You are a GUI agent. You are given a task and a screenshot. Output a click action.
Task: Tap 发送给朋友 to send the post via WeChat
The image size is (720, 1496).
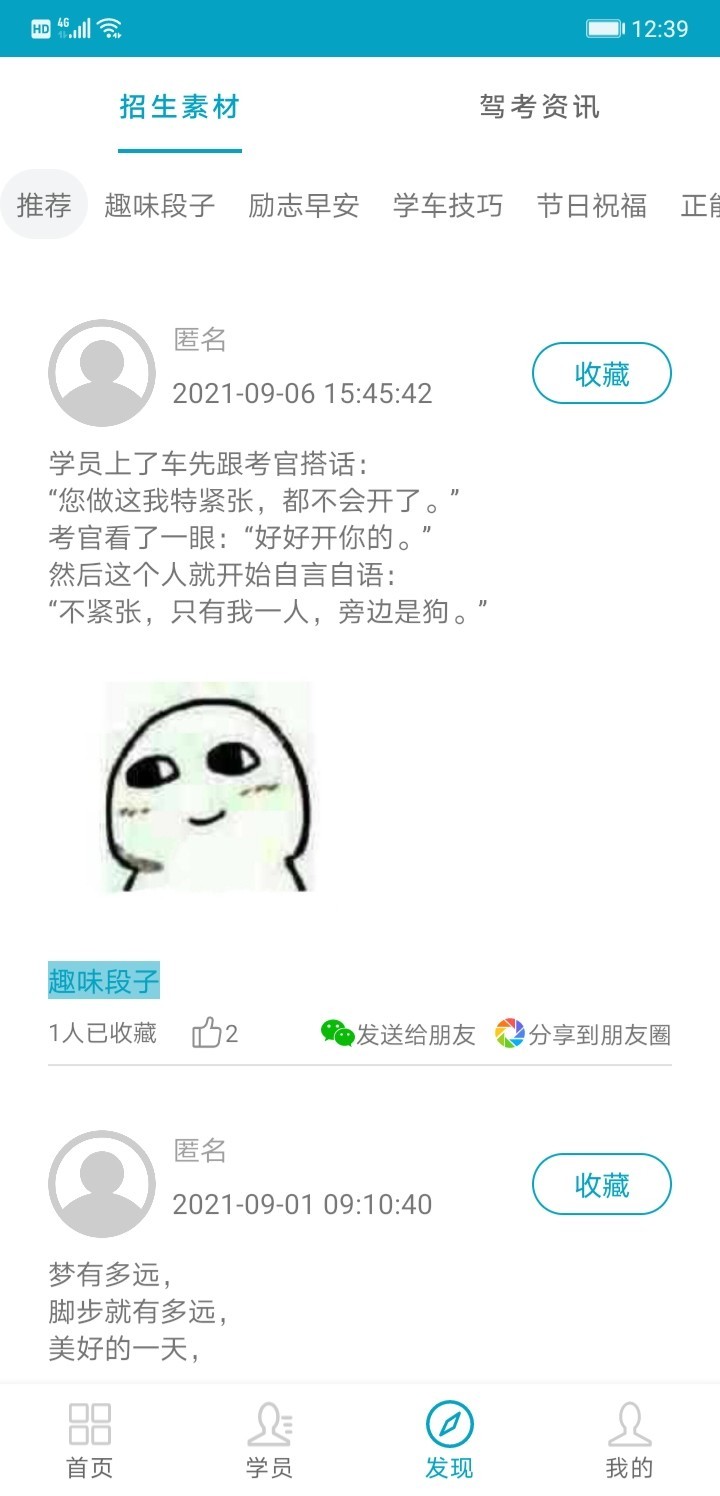pyautogui.click(x=398, y=1034)
